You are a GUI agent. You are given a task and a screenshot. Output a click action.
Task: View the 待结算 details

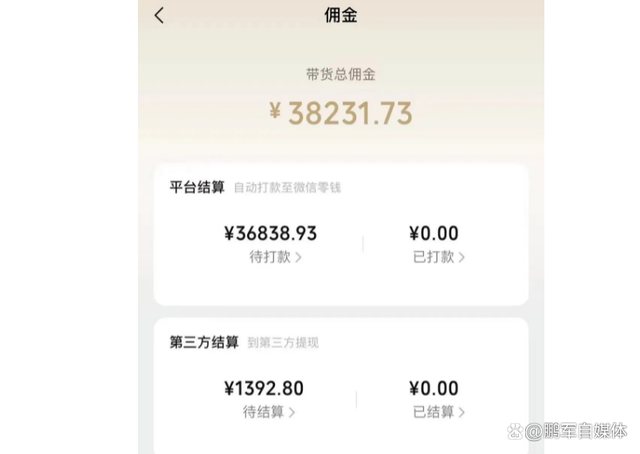pos(269,412)
